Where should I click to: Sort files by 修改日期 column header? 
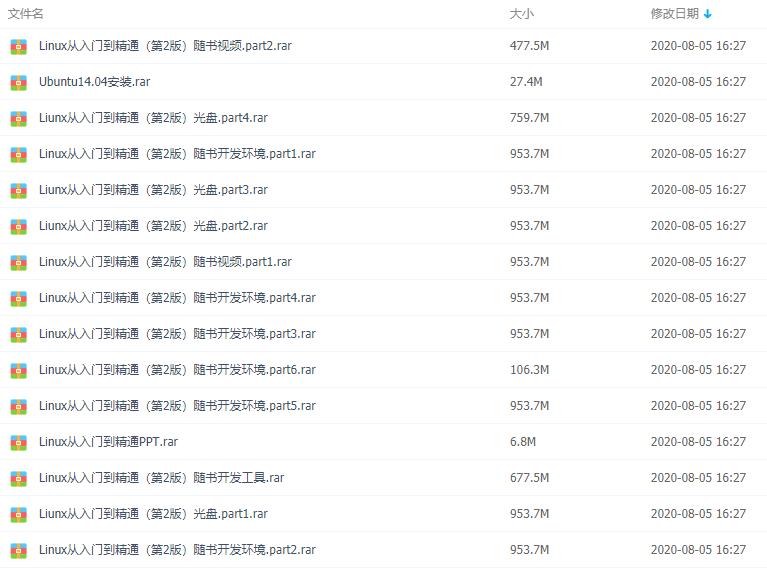point(674,14)
